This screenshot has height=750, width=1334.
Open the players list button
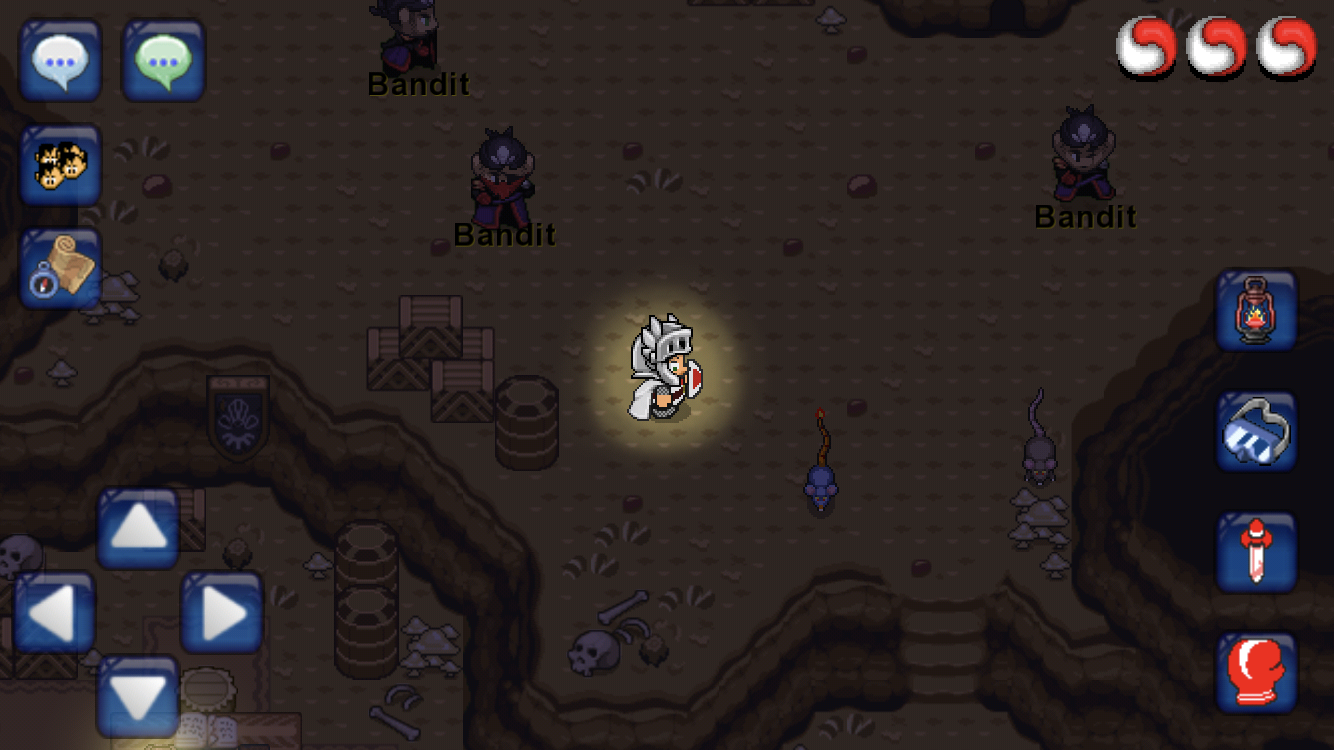pos(60,165)
